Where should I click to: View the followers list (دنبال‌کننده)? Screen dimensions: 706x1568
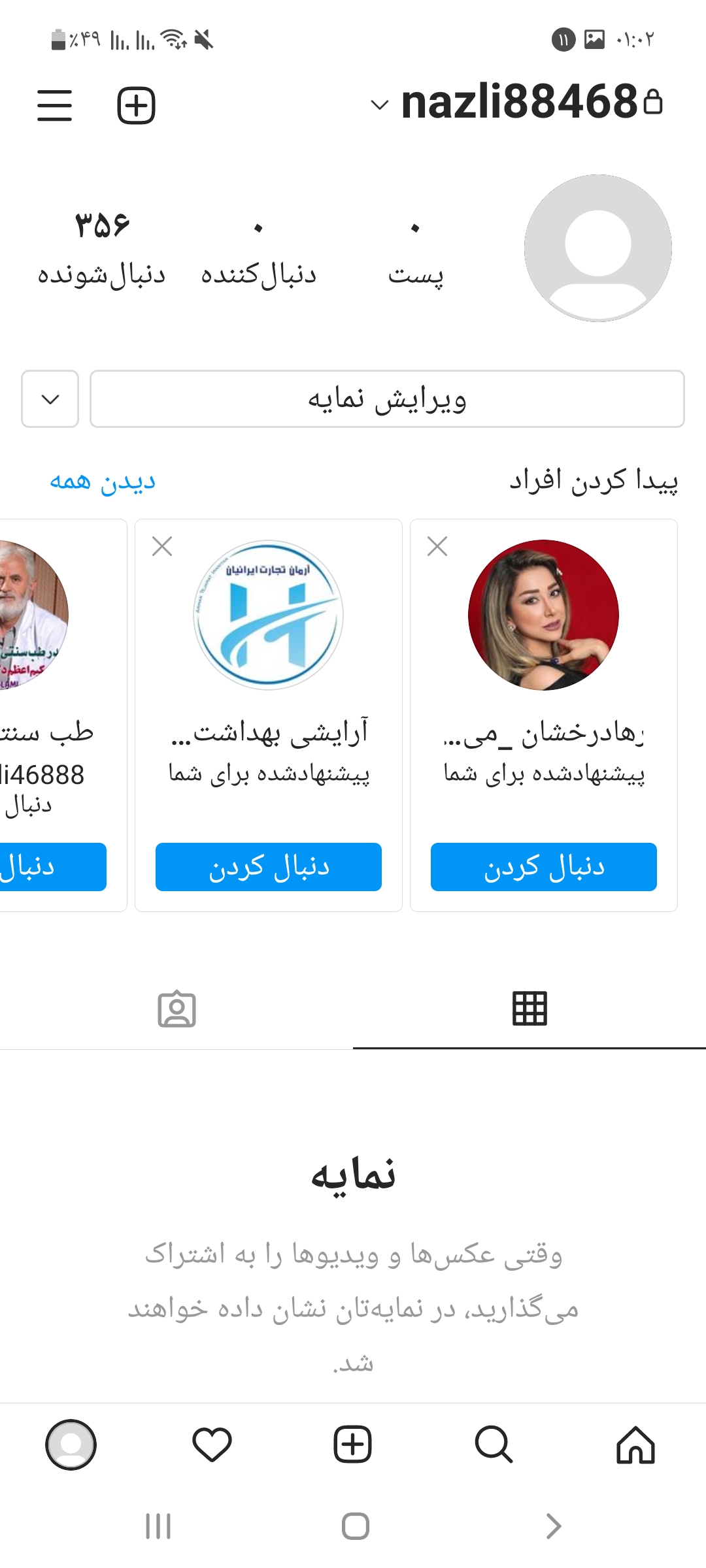point(258,248)
